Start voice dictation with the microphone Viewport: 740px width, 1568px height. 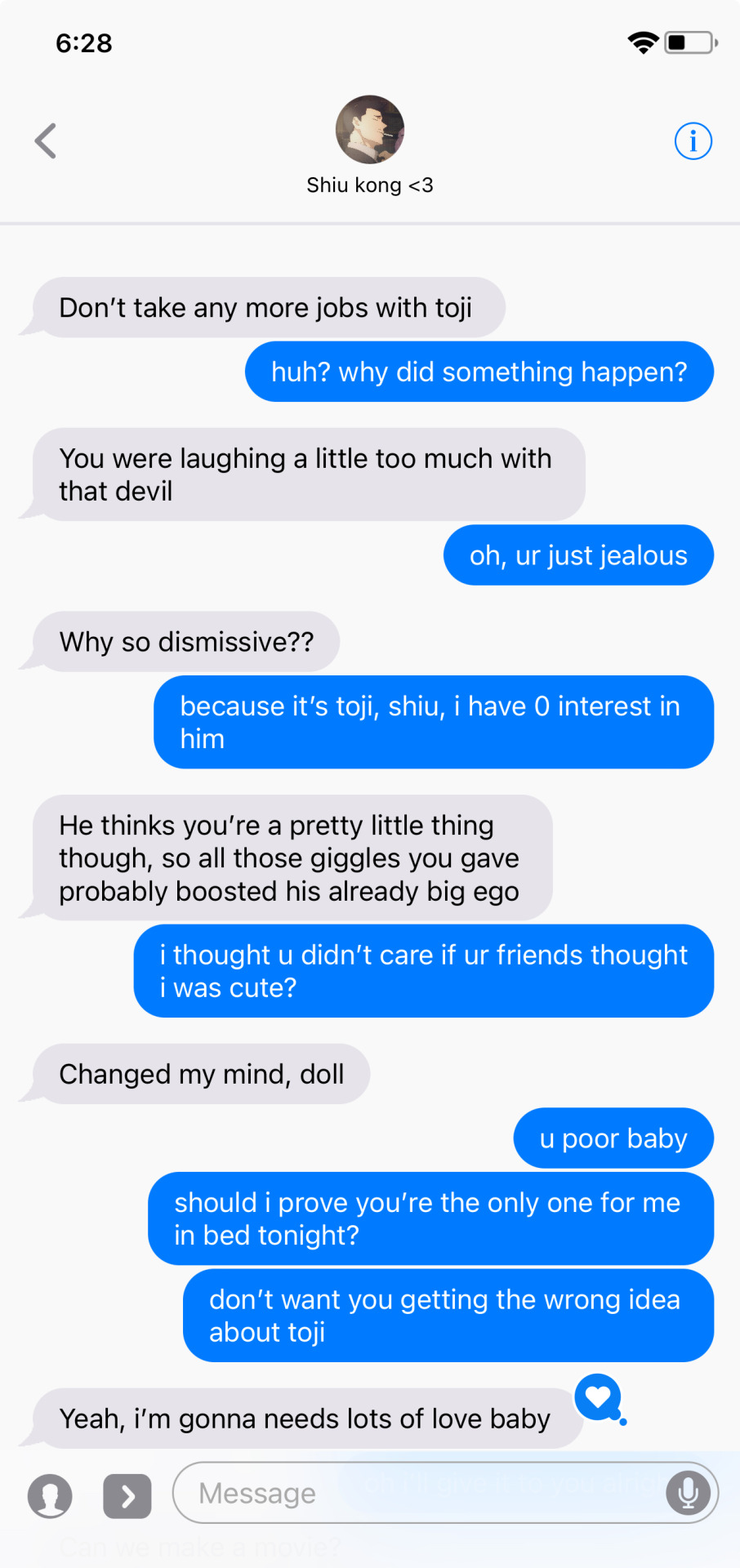[688, 1493]
